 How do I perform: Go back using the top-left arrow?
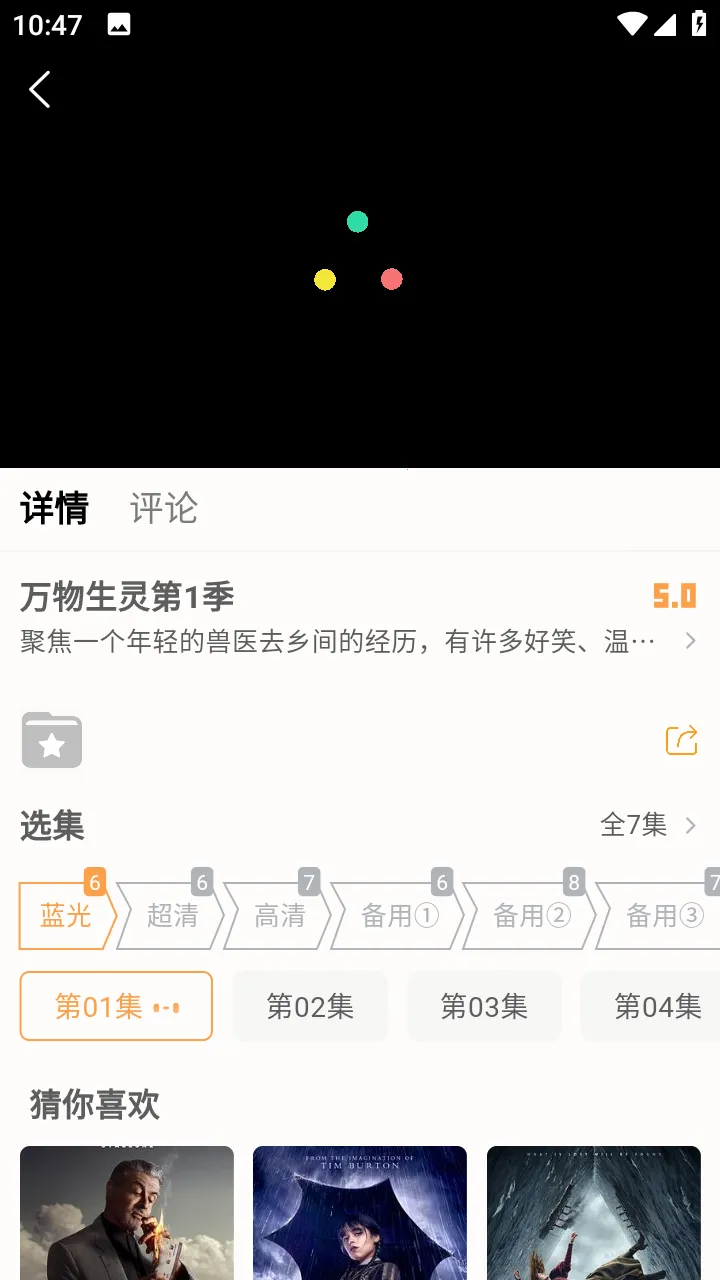40,90
